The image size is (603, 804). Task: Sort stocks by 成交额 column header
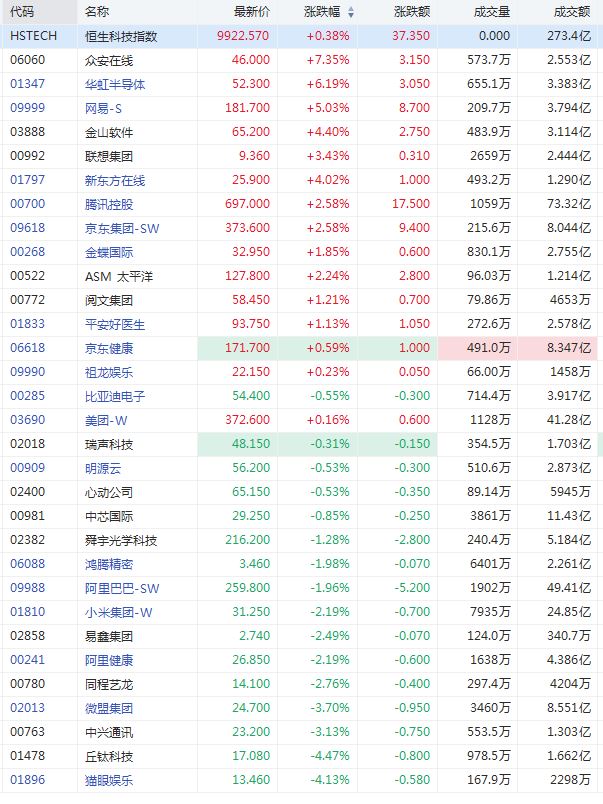click(x=571, y=12)
